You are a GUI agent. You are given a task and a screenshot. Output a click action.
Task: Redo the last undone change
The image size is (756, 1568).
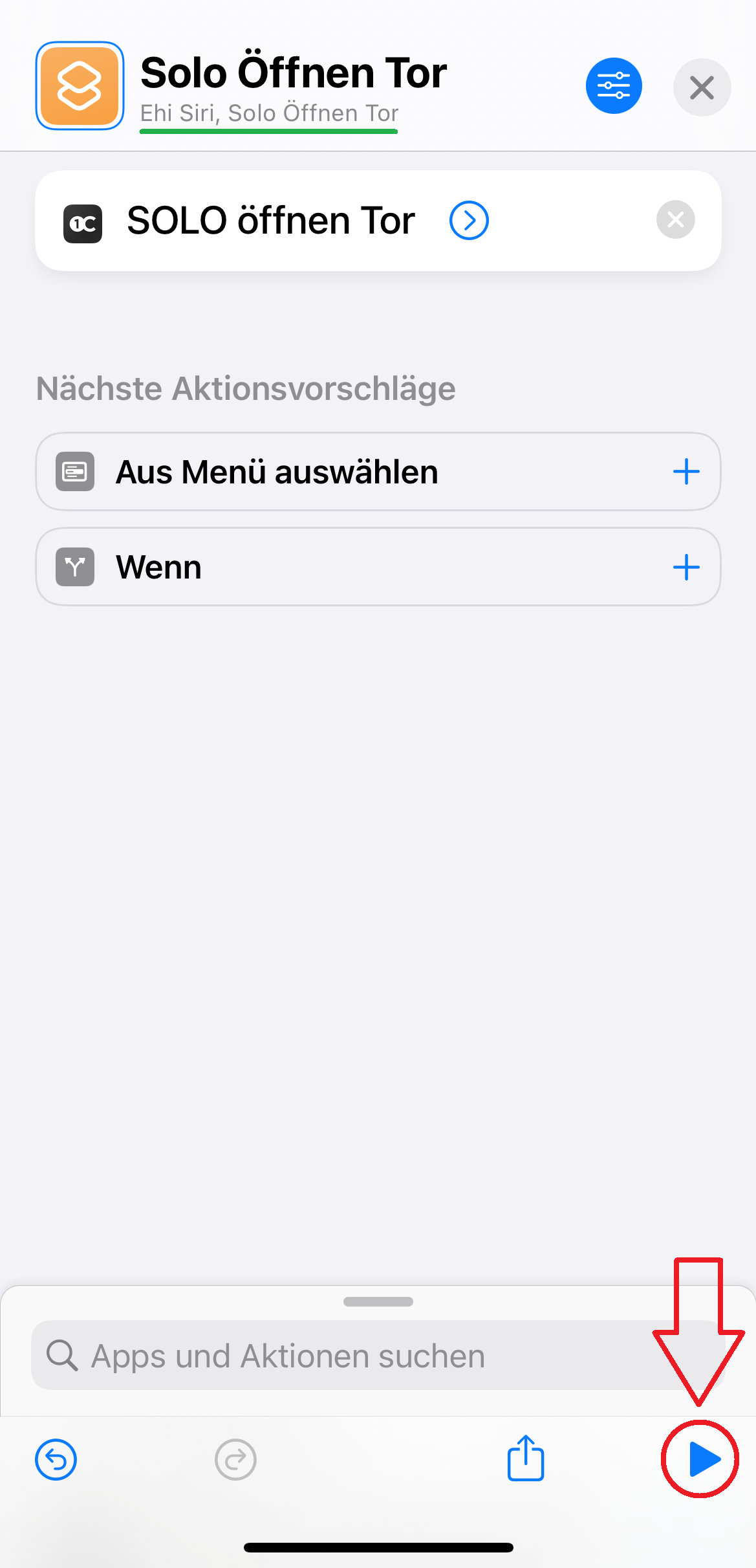(x=235, y=1460)
